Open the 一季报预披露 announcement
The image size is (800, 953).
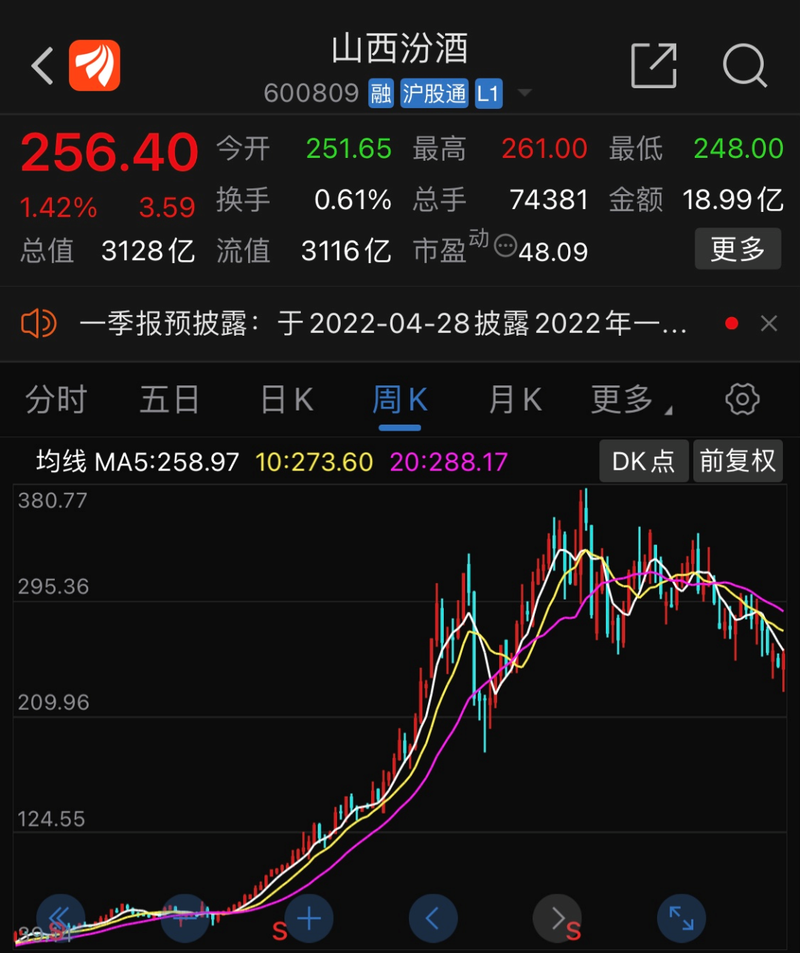(383, 323)
